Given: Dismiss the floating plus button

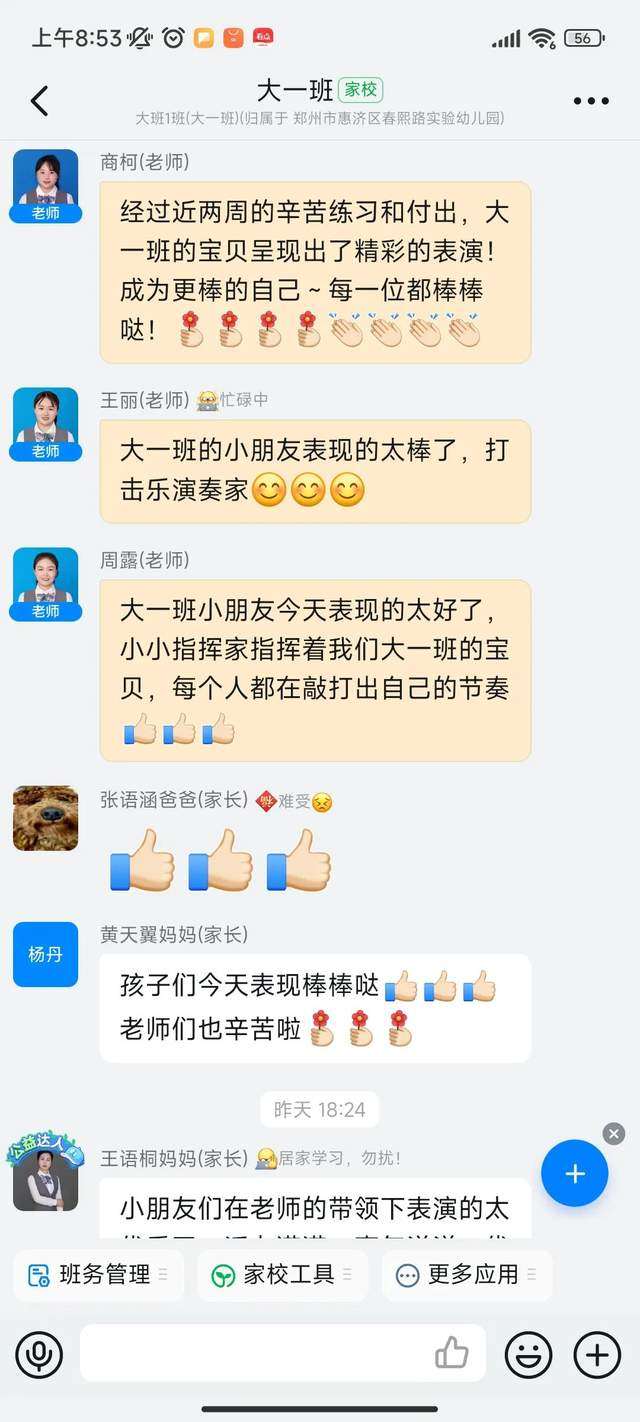Looking at the screenshot, I should click(x=614, y=1133).
